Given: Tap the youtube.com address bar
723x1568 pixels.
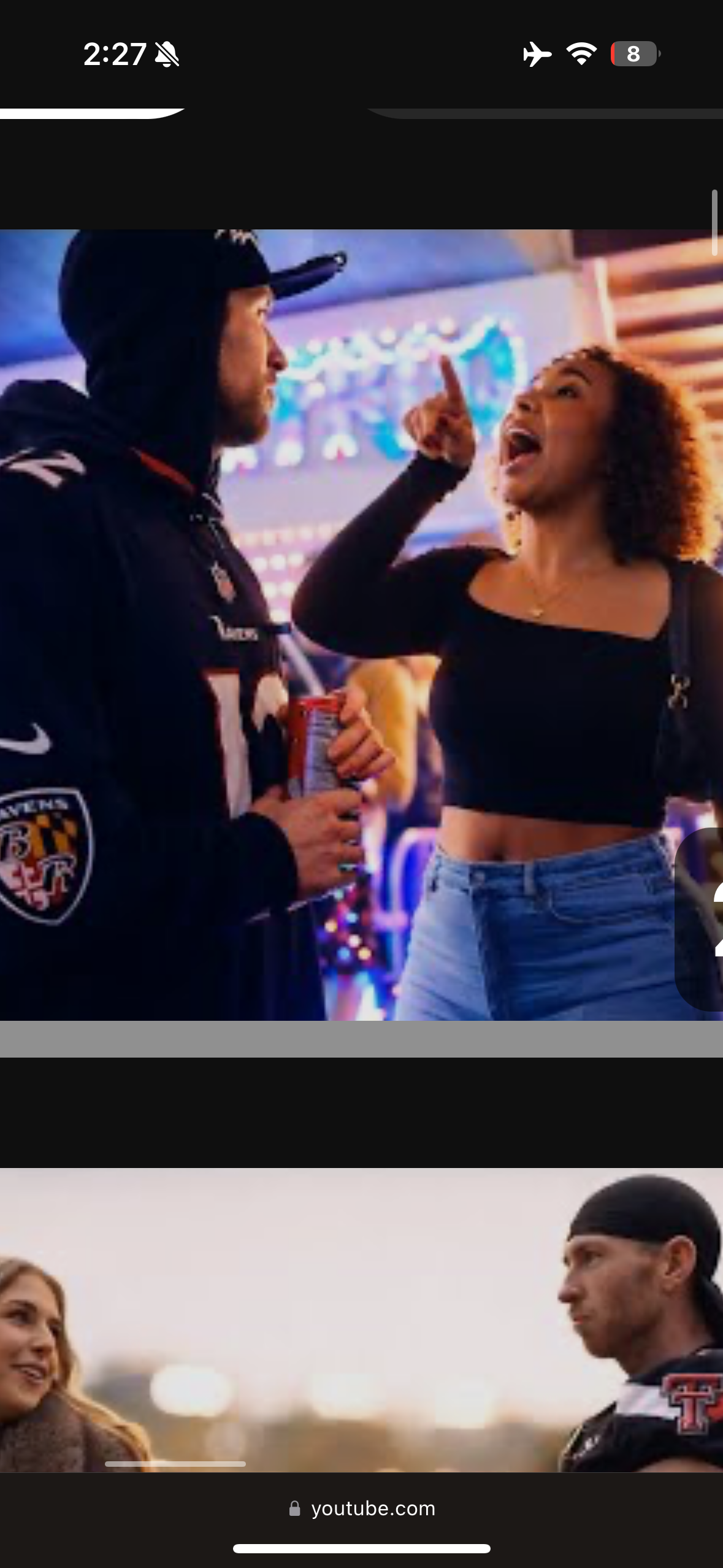Looking at the screenshot, I should (362, 1508).
